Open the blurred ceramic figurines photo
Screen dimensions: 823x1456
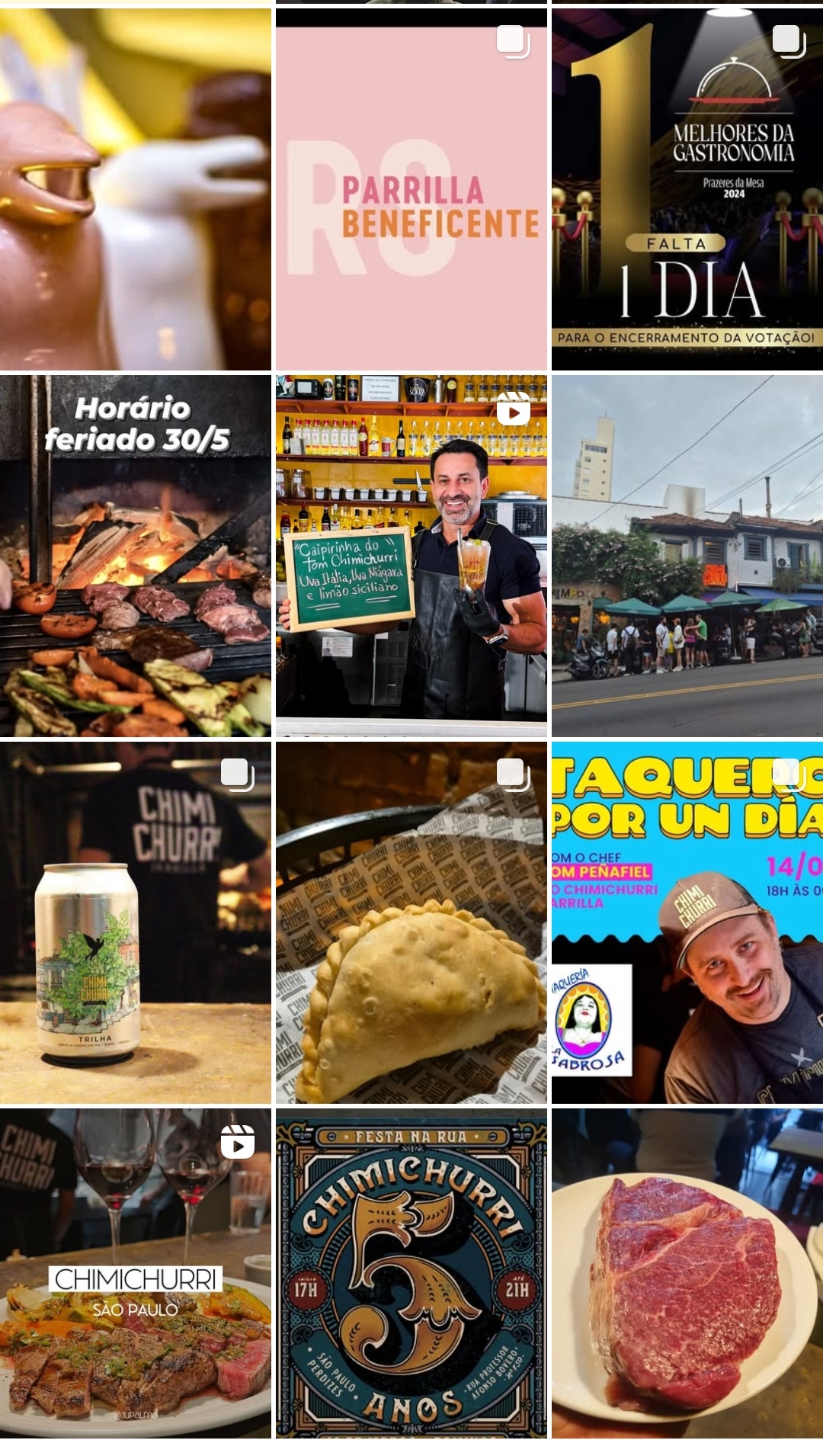tap(135, 189)
